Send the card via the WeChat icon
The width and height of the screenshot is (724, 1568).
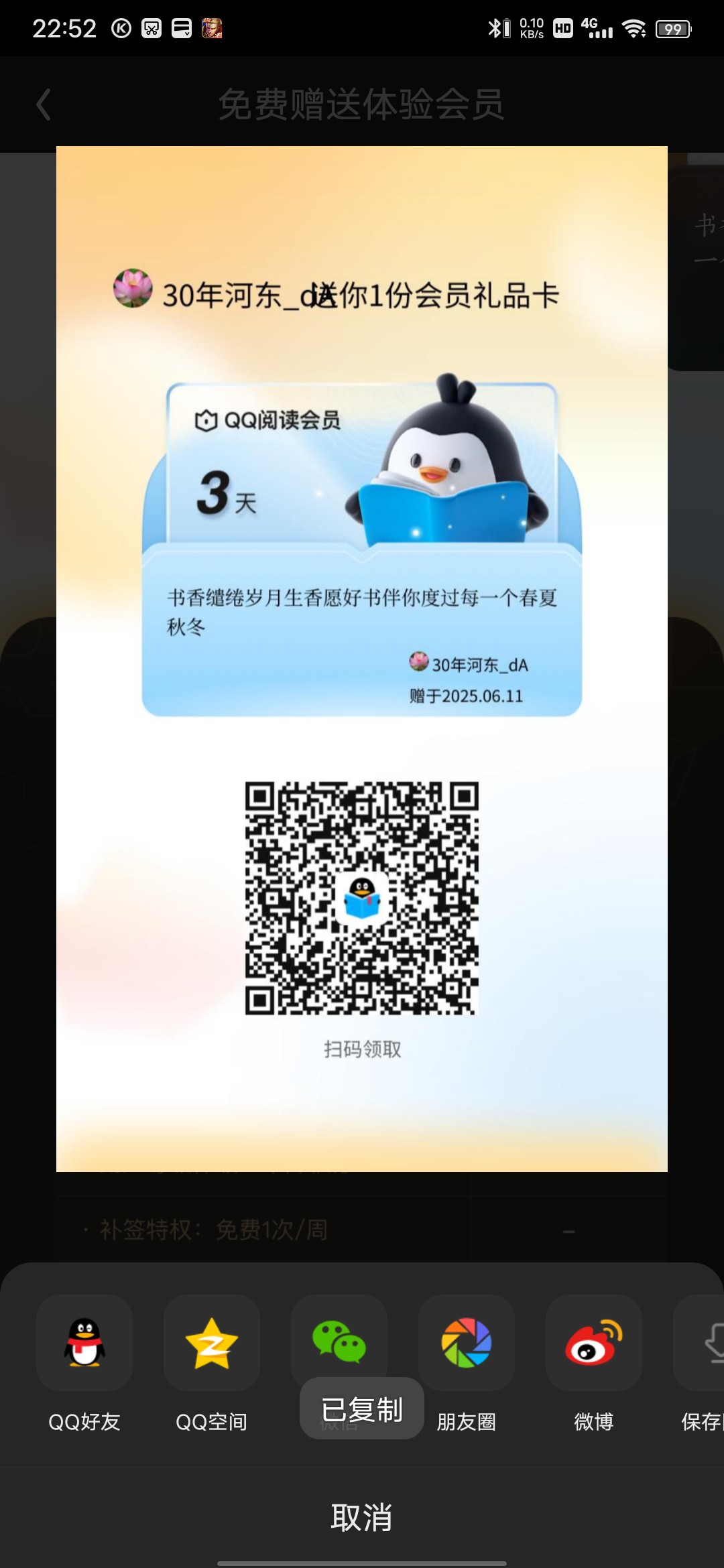339,1342
